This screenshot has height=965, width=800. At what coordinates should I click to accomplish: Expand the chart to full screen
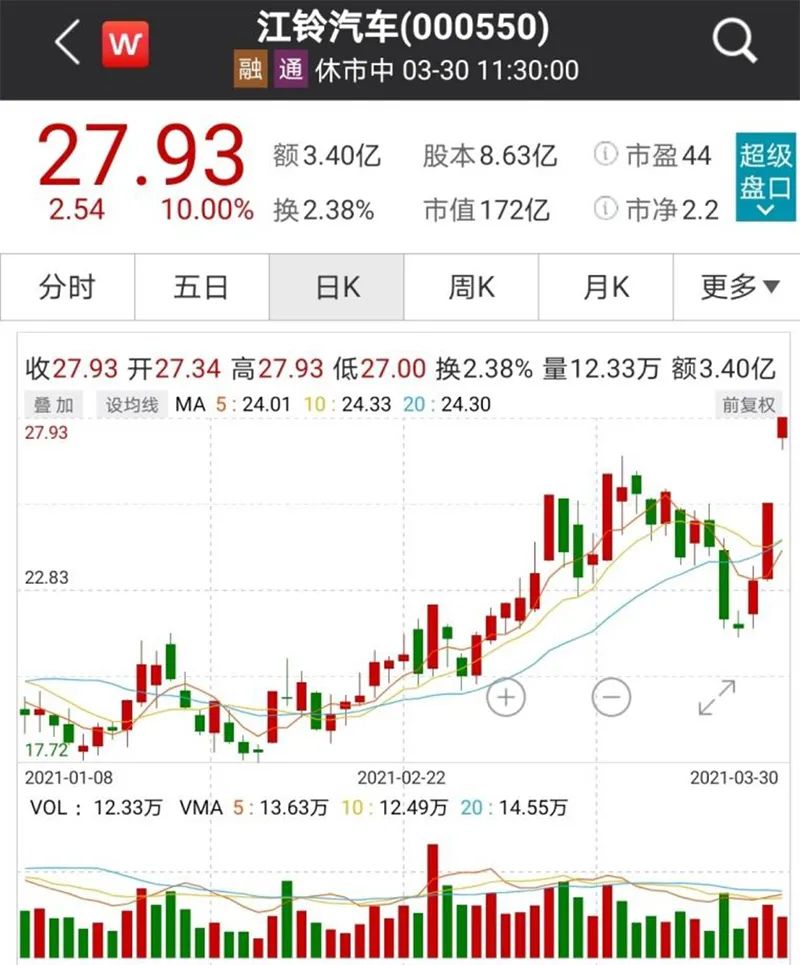(717, 696)
